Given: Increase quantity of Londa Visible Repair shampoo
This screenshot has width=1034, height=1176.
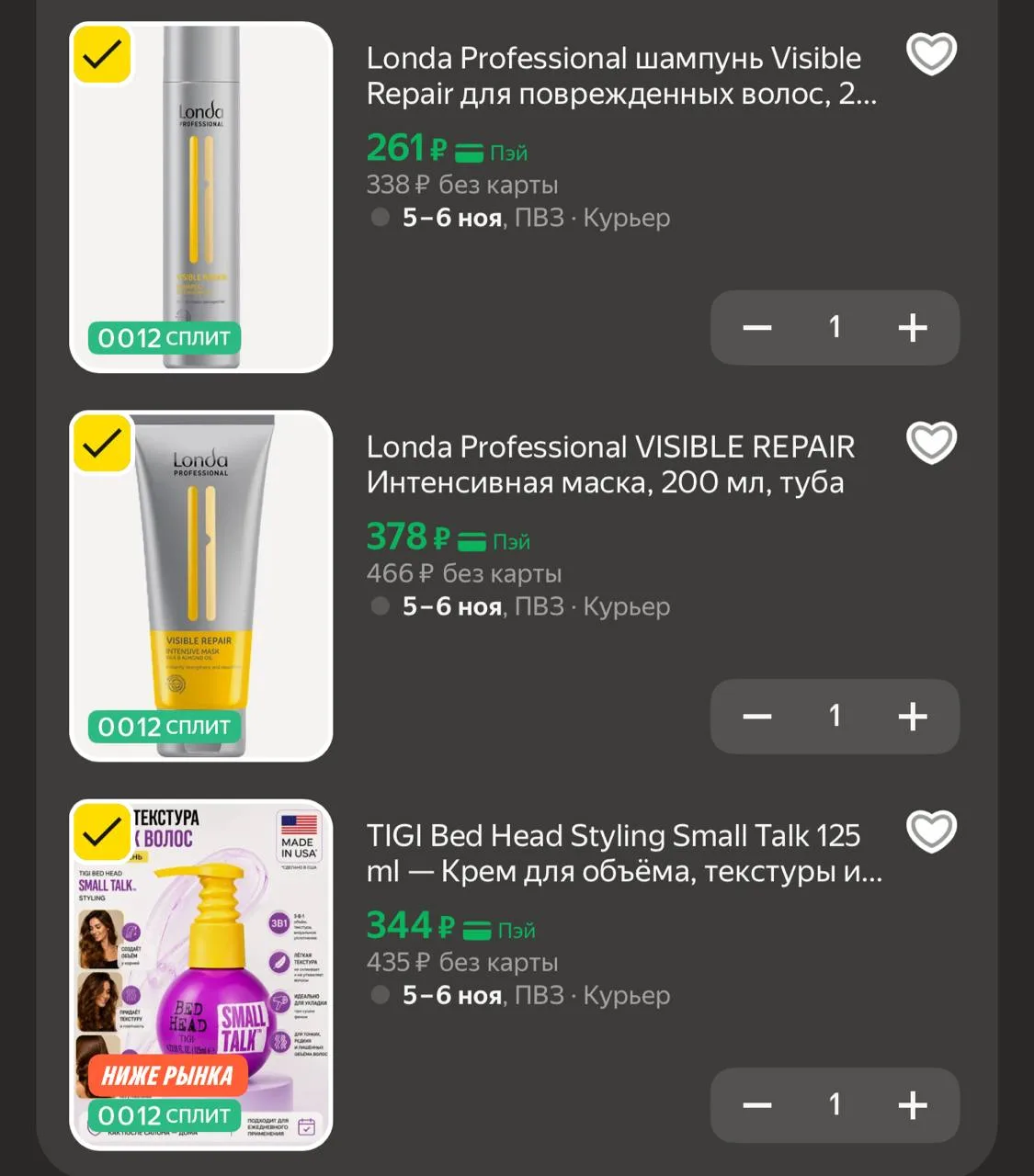Looking at the screenshot, I should point(913,327).
